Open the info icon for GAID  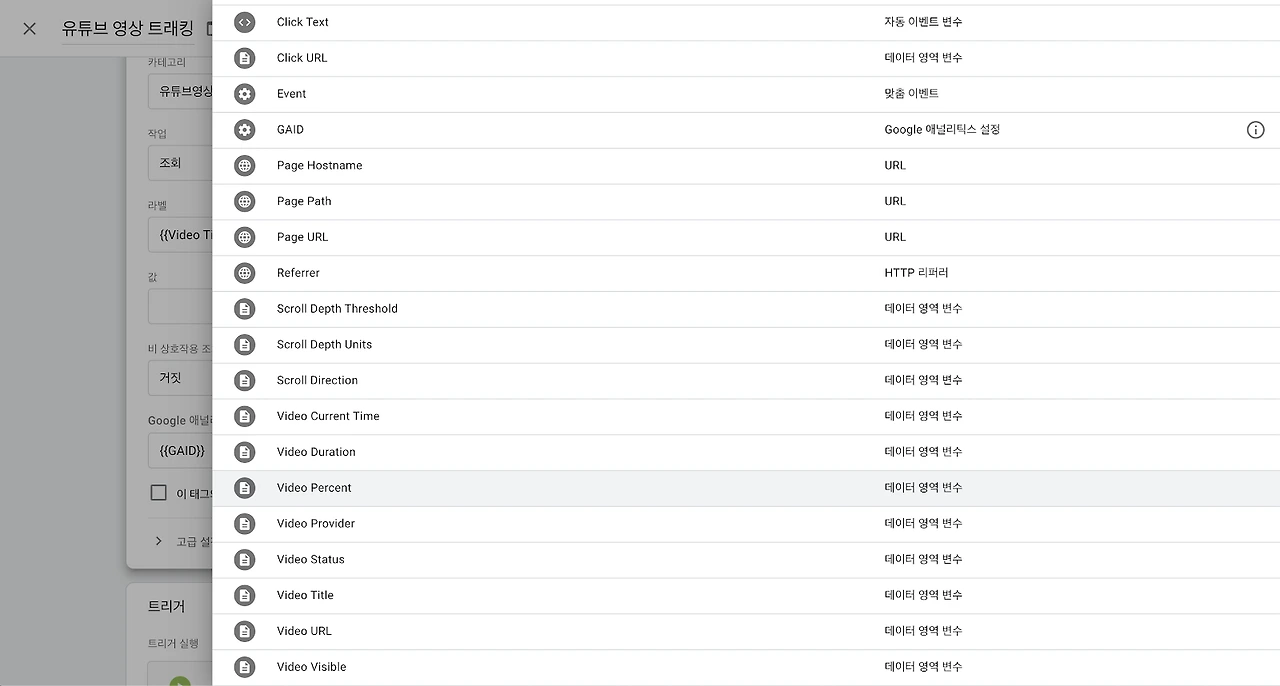click(1255, 130)
